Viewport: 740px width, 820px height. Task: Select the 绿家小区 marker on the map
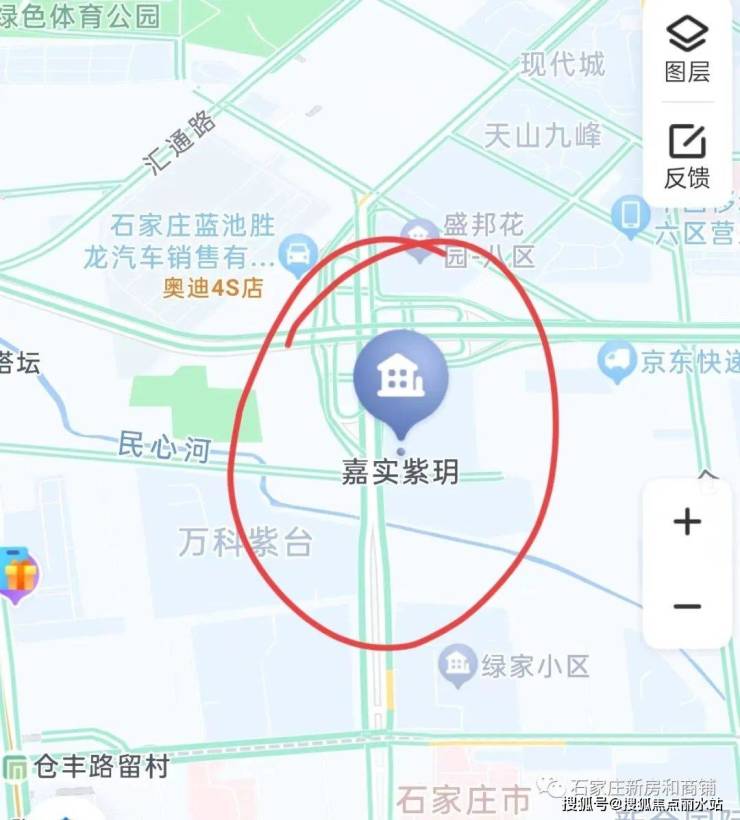point(459,664)
